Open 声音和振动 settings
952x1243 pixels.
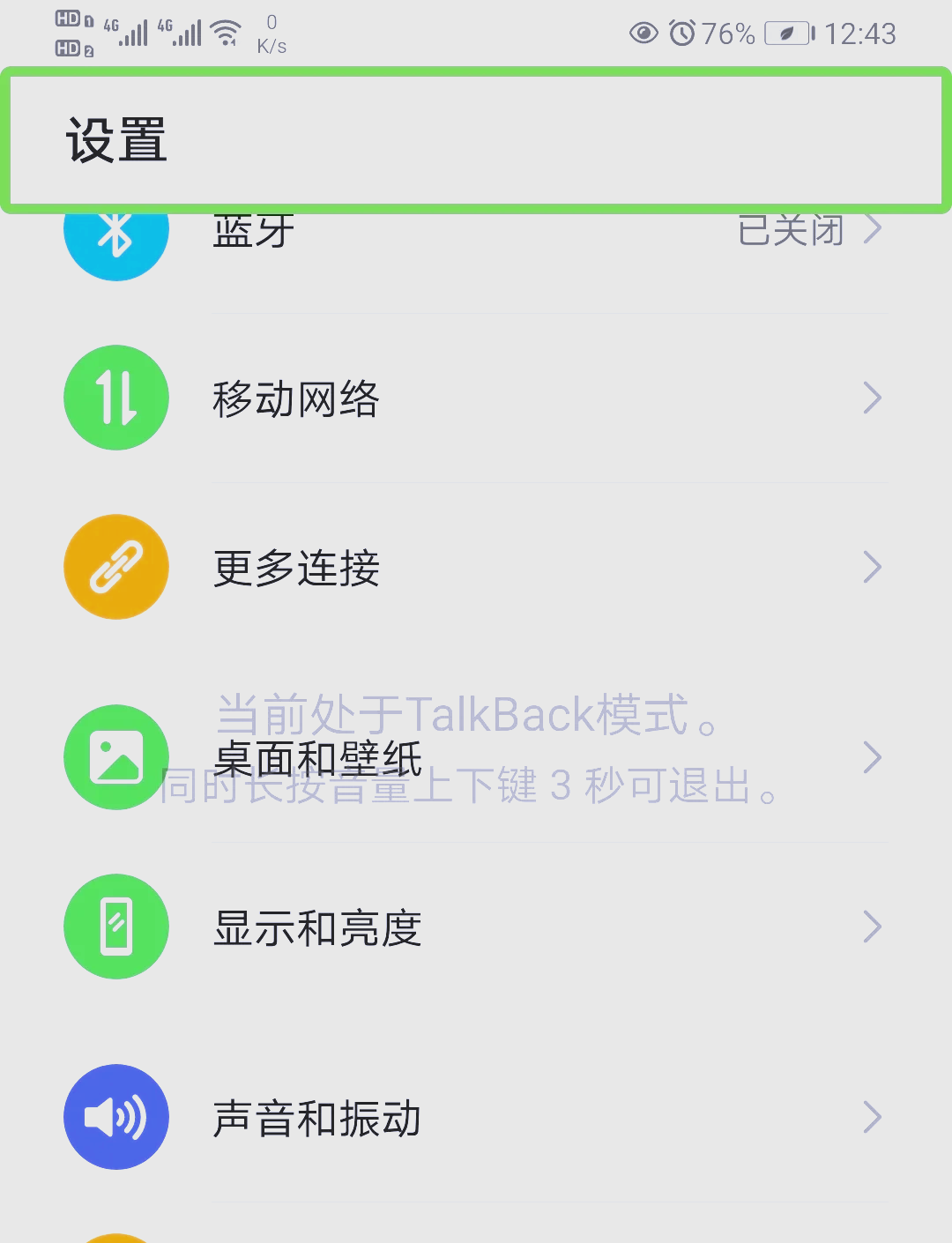[476, 1118]
